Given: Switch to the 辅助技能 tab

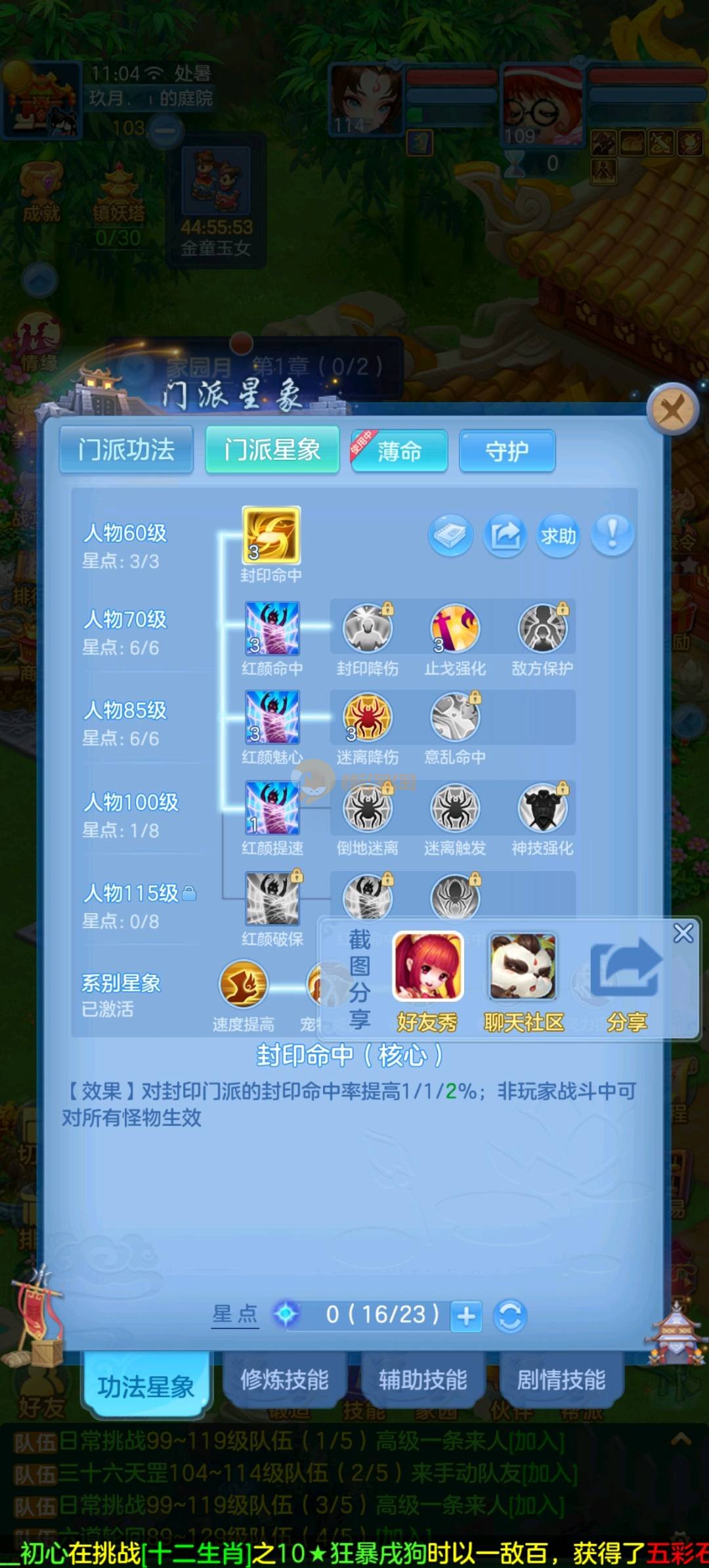Looking at the screenshot, I should click(x=423, y=1379).
